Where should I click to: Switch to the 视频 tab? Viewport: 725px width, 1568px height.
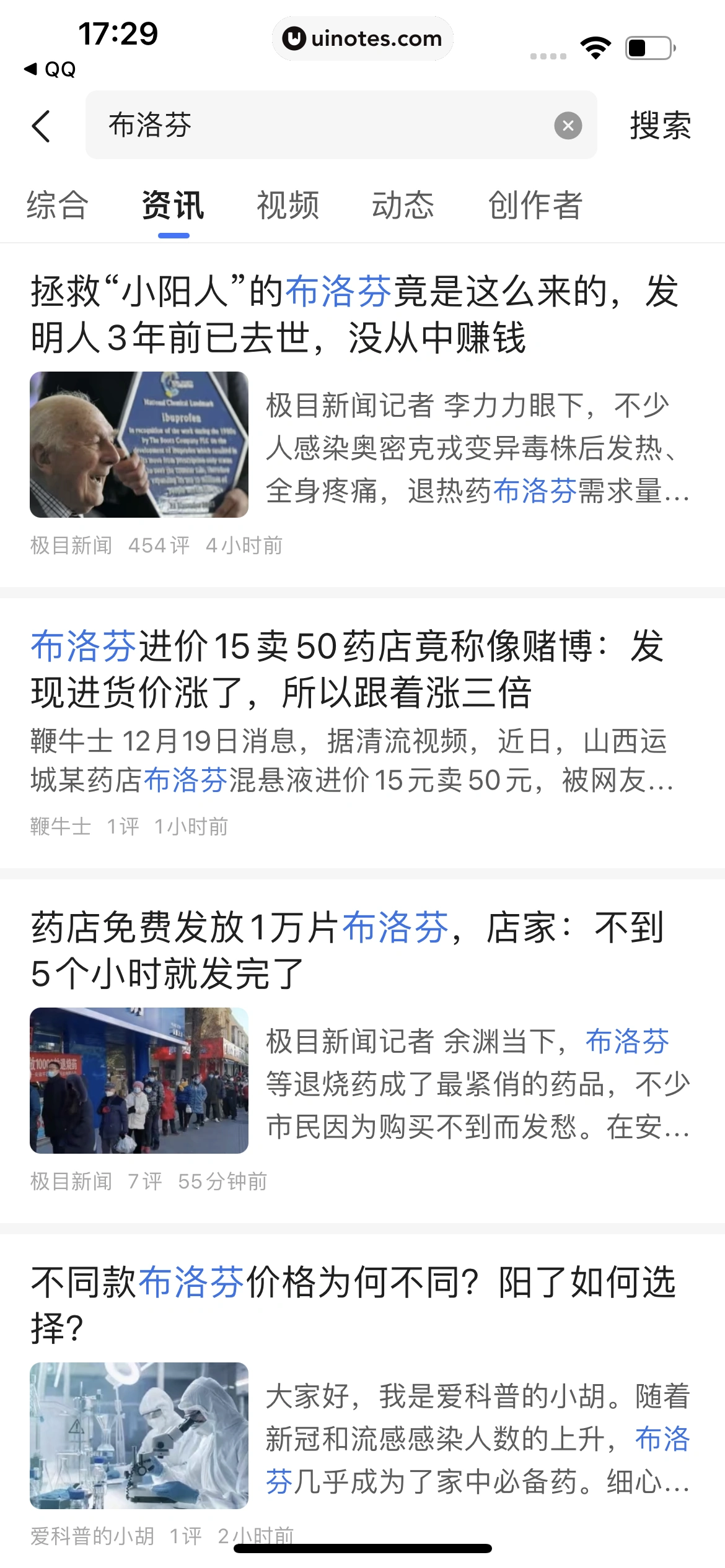click(288, 206)
